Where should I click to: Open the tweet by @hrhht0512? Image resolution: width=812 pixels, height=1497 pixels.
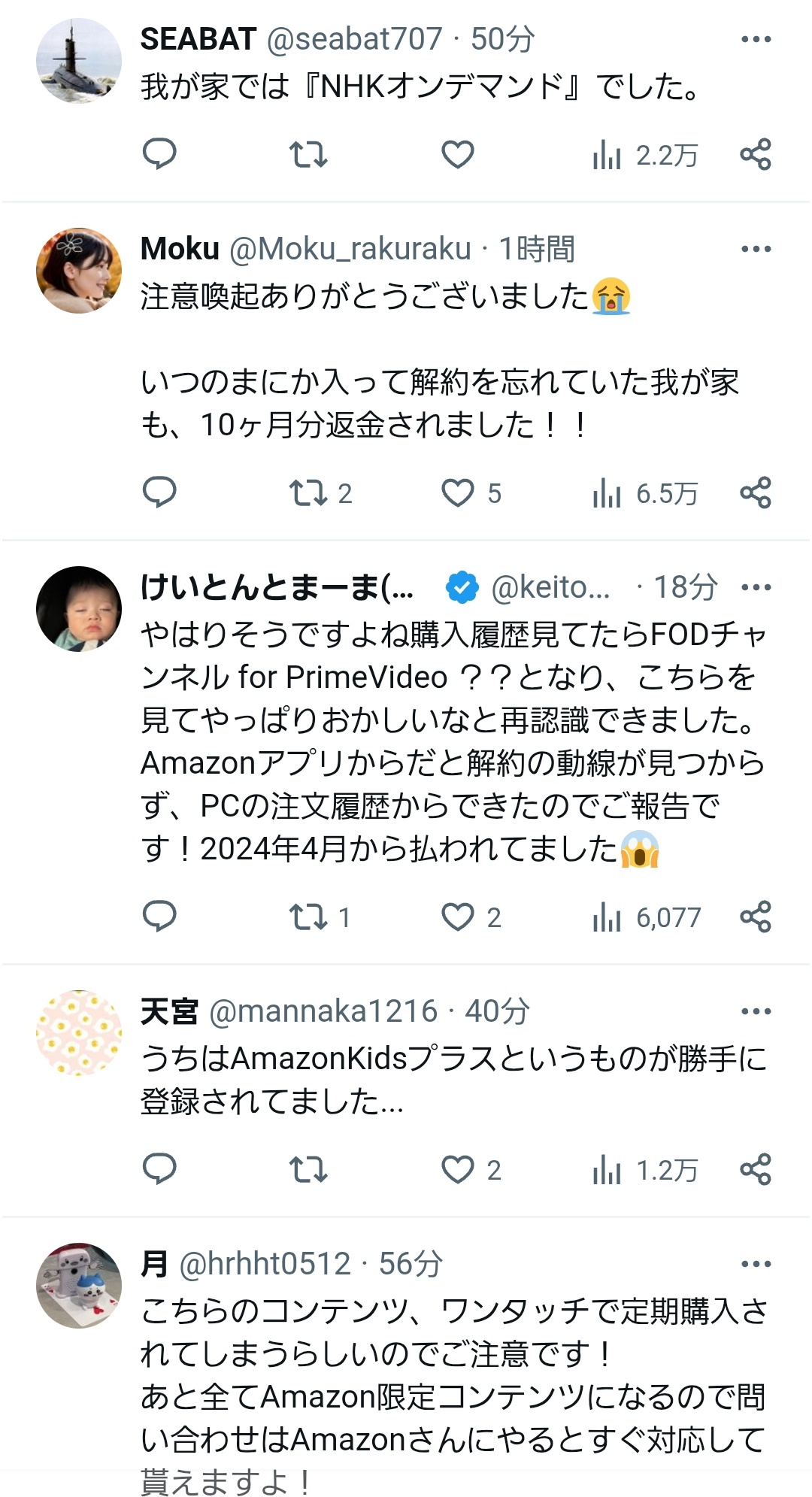453,1396
